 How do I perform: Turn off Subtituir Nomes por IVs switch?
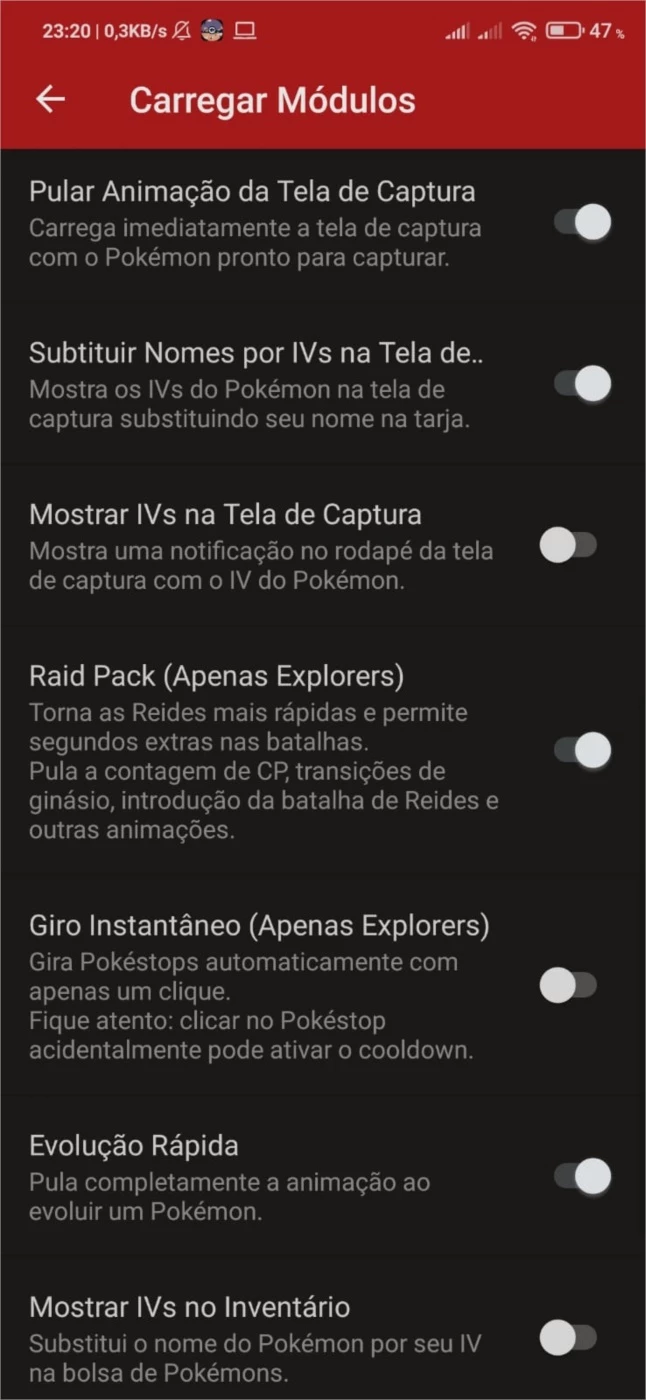click(582, 383)
